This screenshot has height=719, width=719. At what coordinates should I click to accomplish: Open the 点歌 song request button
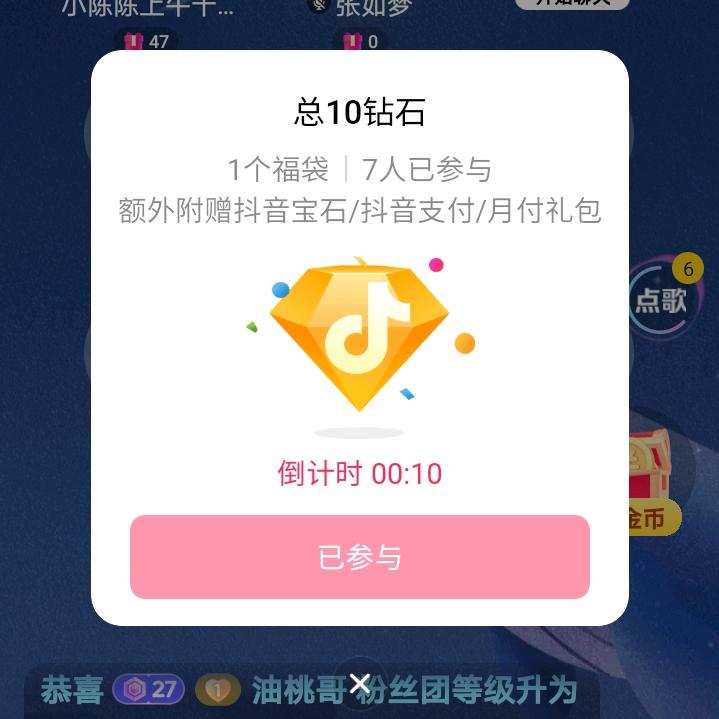coord(662,298)
